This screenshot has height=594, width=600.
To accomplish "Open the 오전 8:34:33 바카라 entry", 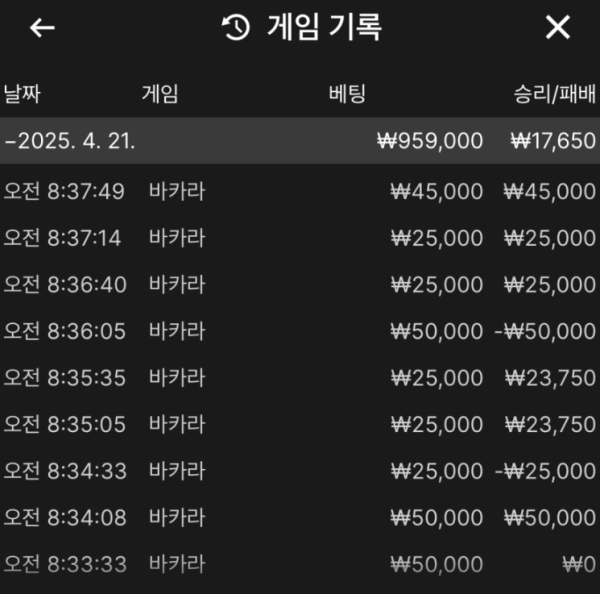I will click(x=300, y=471).
